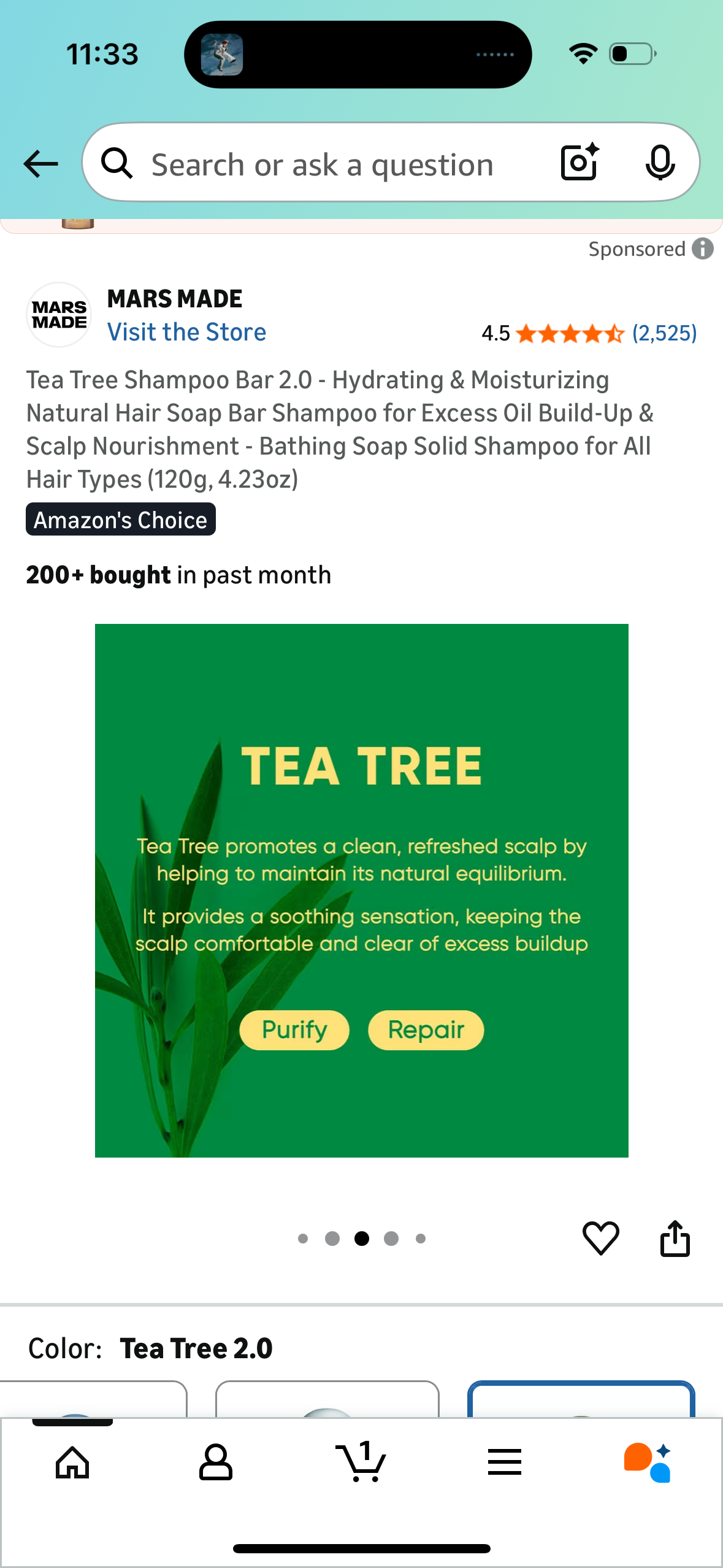Go to the Amazon home tab
Viewport: 723px width, 1568px height.
(72, 1462)
